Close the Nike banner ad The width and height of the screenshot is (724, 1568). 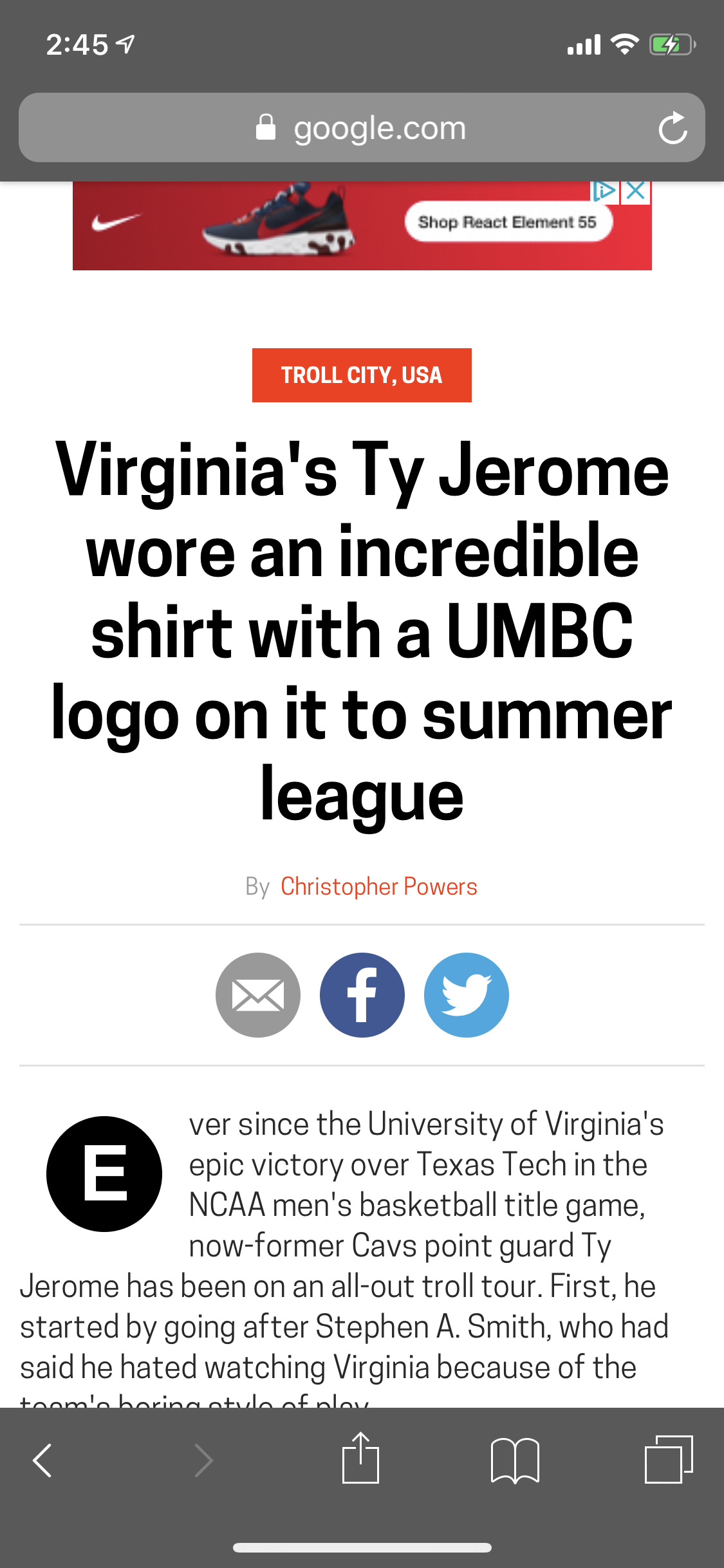636,191
